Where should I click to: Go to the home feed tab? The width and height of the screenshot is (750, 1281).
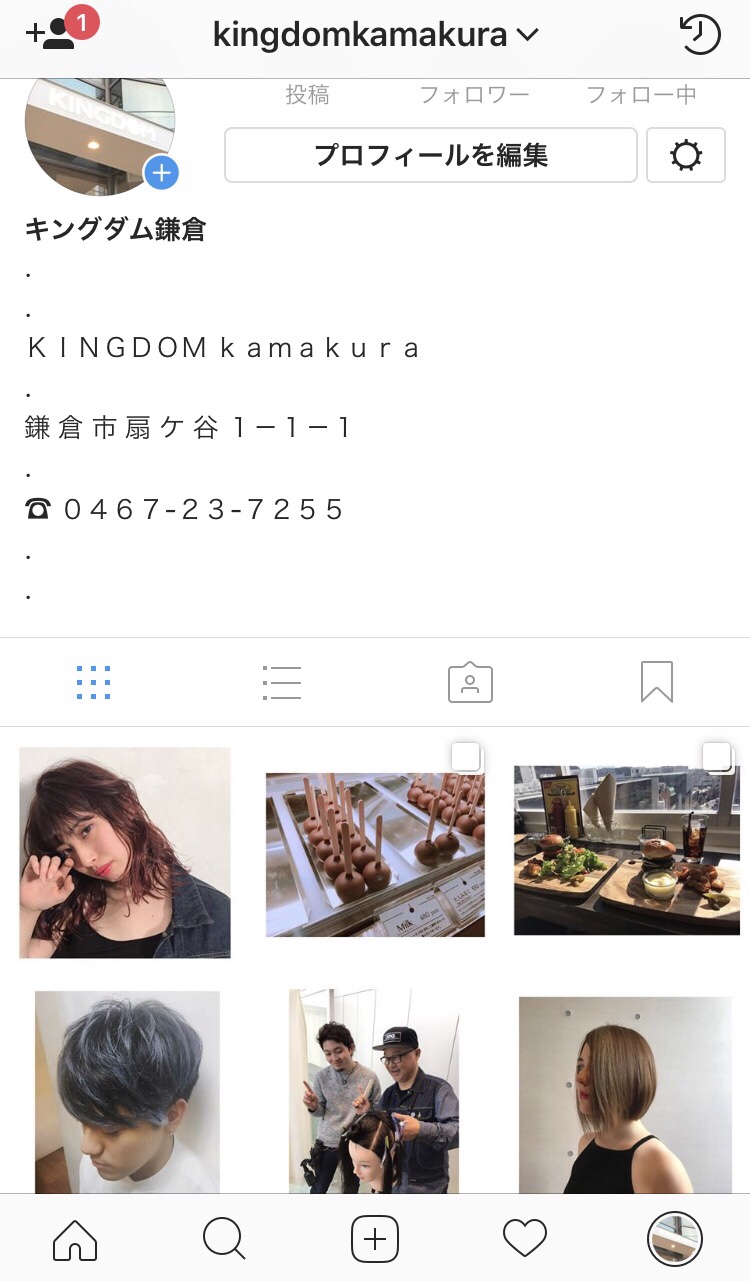(x=75, y=1240)
